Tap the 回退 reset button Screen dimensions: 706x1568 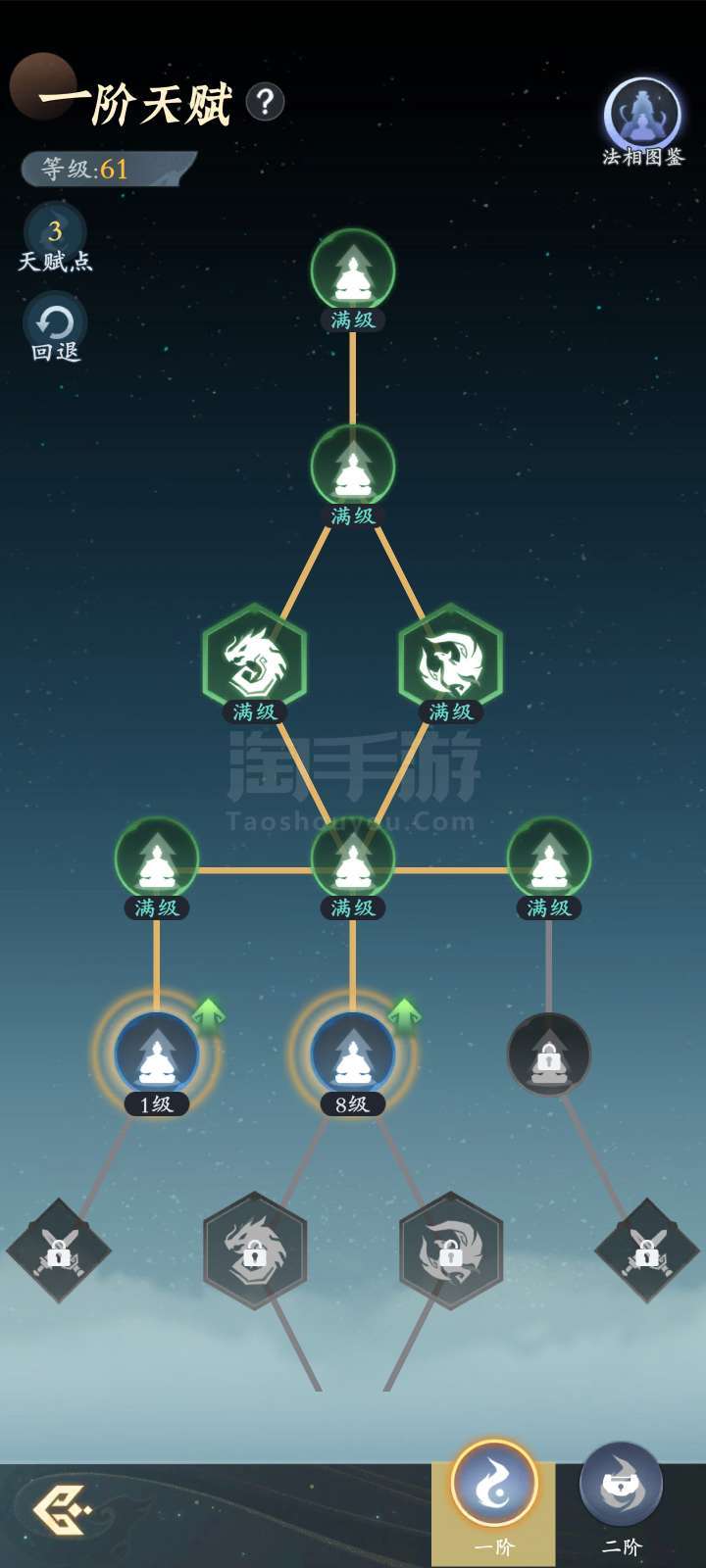(55, 328)
